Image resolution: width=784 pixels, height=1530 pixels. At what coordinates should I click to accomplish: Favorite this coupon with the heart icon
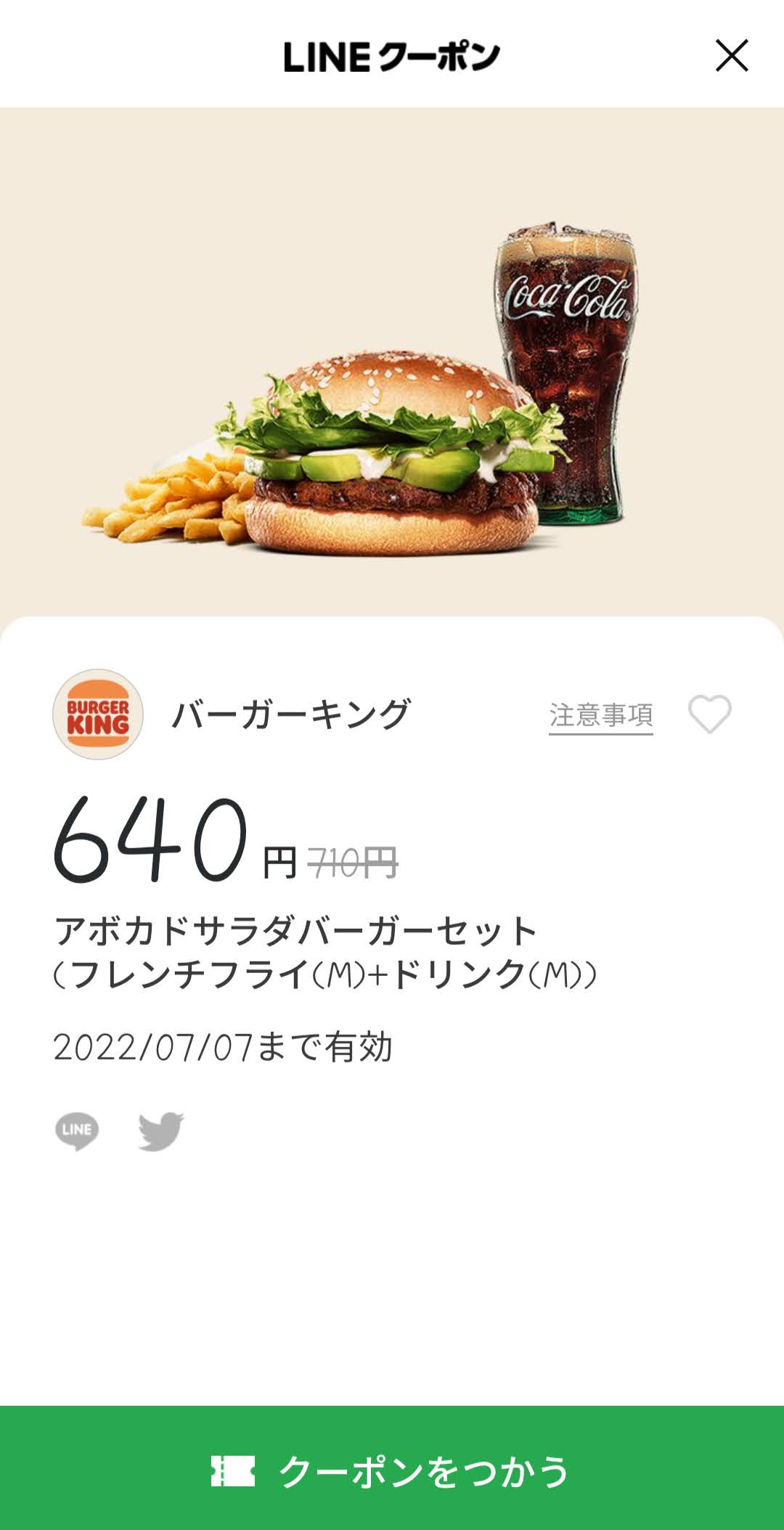tap(709, 715)
